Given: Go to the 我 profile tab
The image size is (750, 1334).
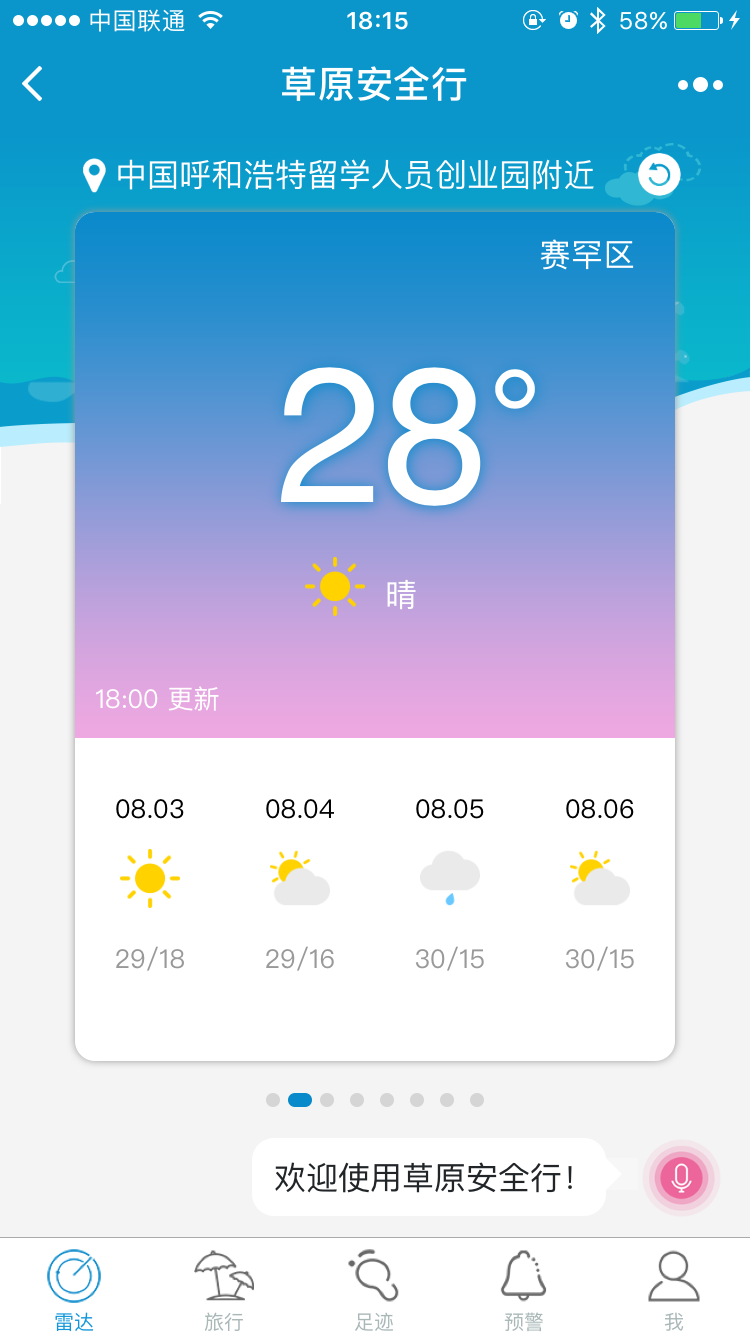Looking at the screenshot, I should point(674,1289).
